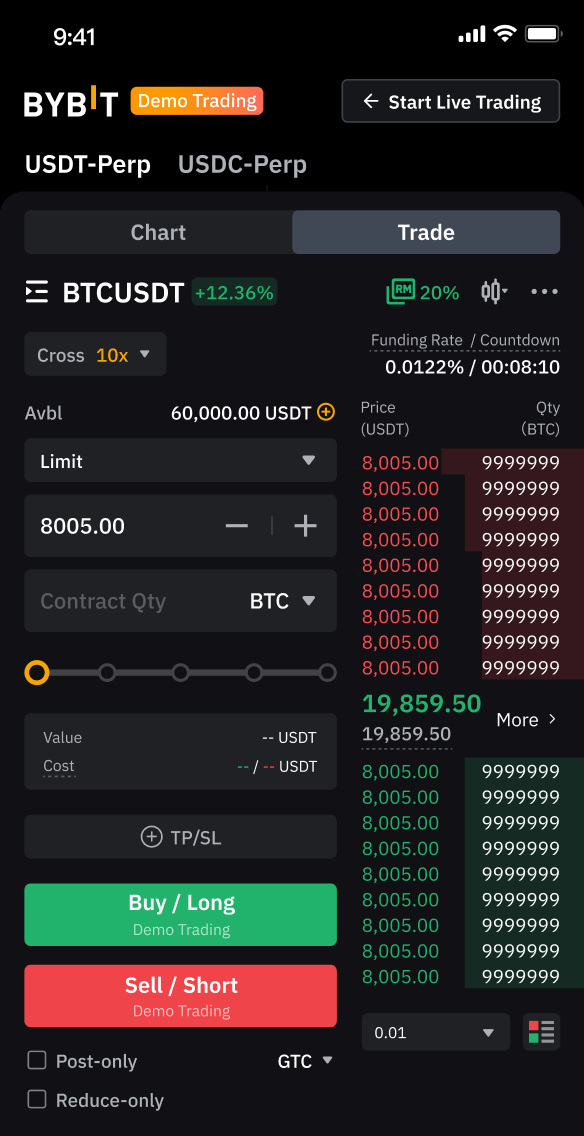
Task: Increase price with the plus button
Action: click(x=306, y=526)
